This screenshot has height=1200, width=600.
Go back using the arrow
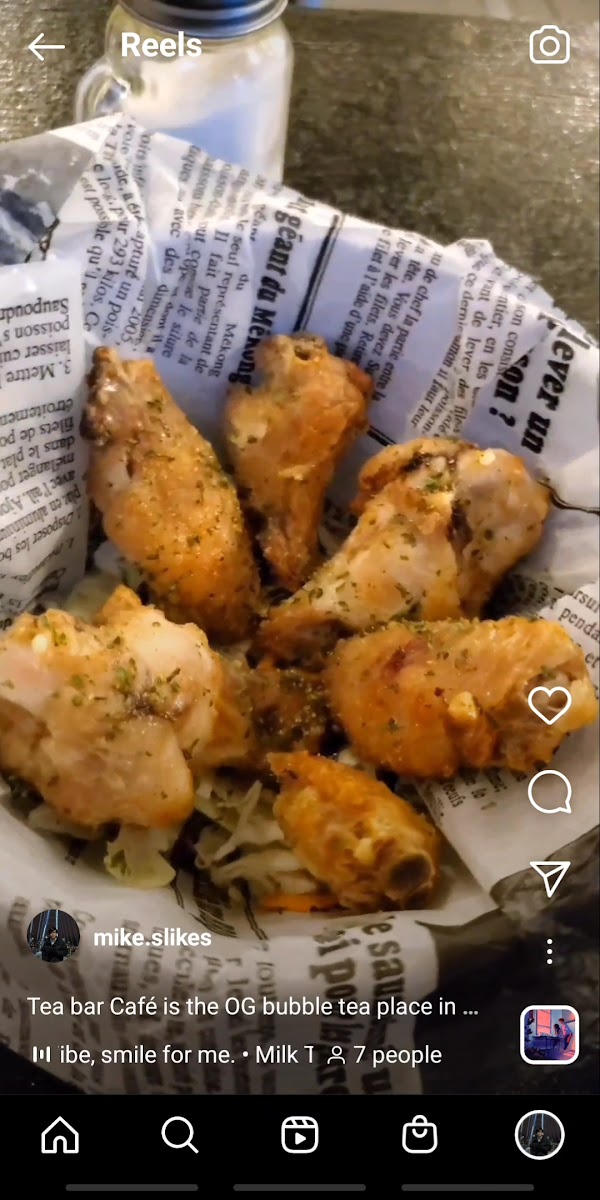tap(46, 46)
